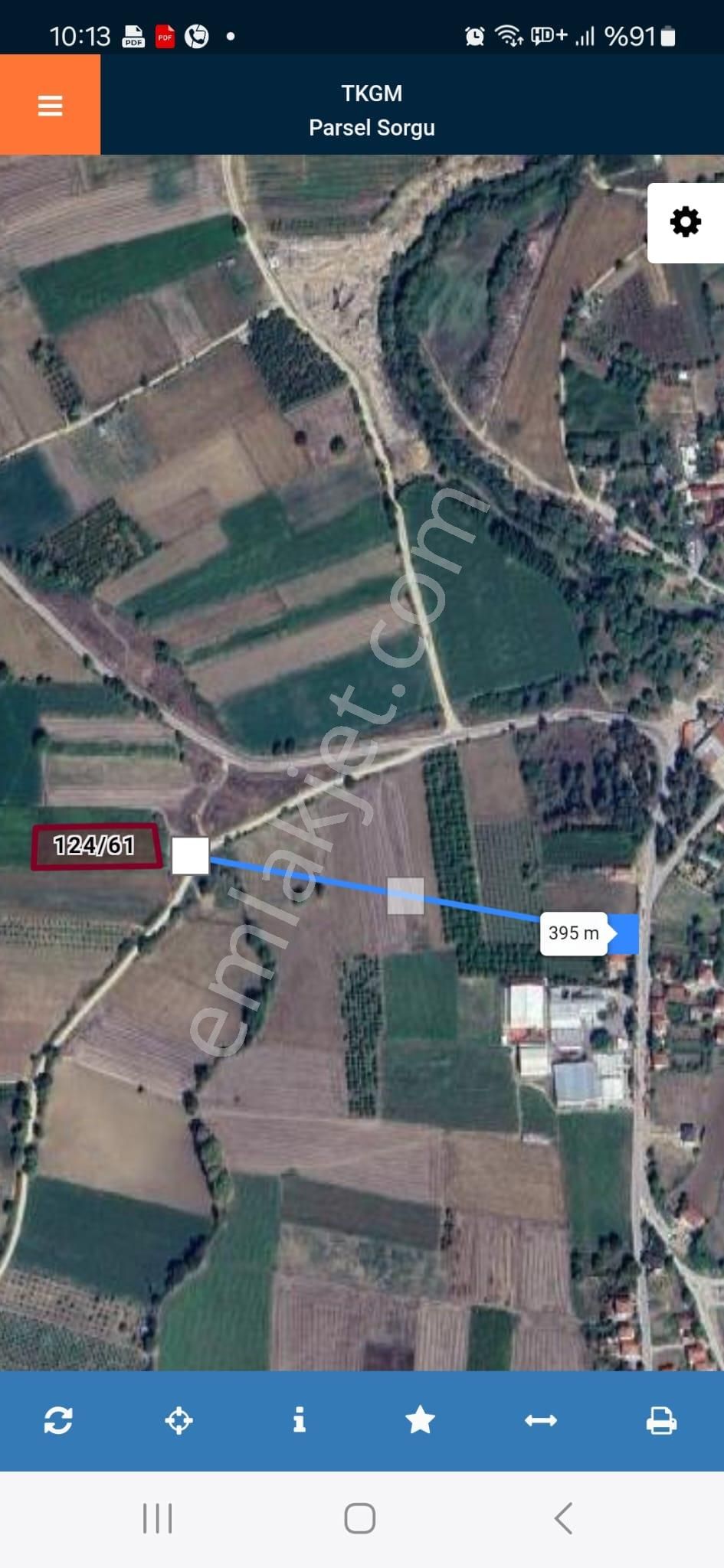Refresh the map view
This screenshot has height=1568, width=724.
[x=58, y=1420]
